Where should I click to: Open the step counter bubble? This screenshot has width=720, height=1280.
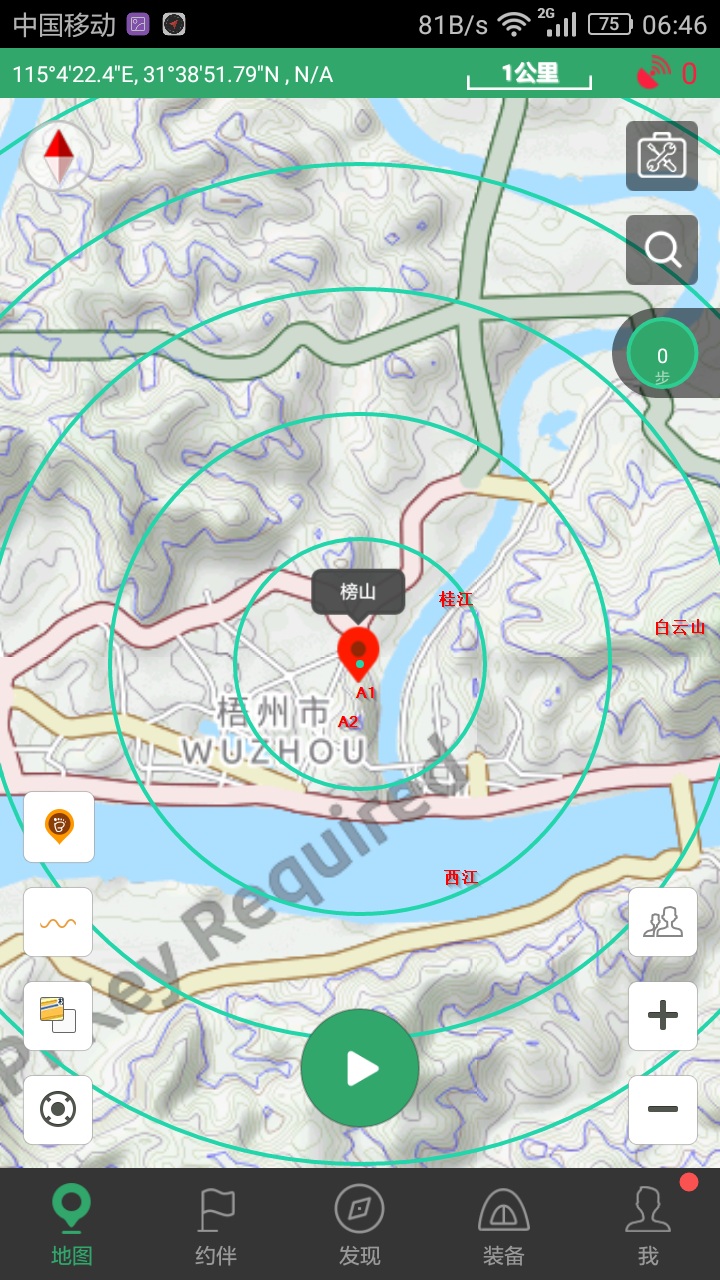pyautogui.click(x=662, y=354)
